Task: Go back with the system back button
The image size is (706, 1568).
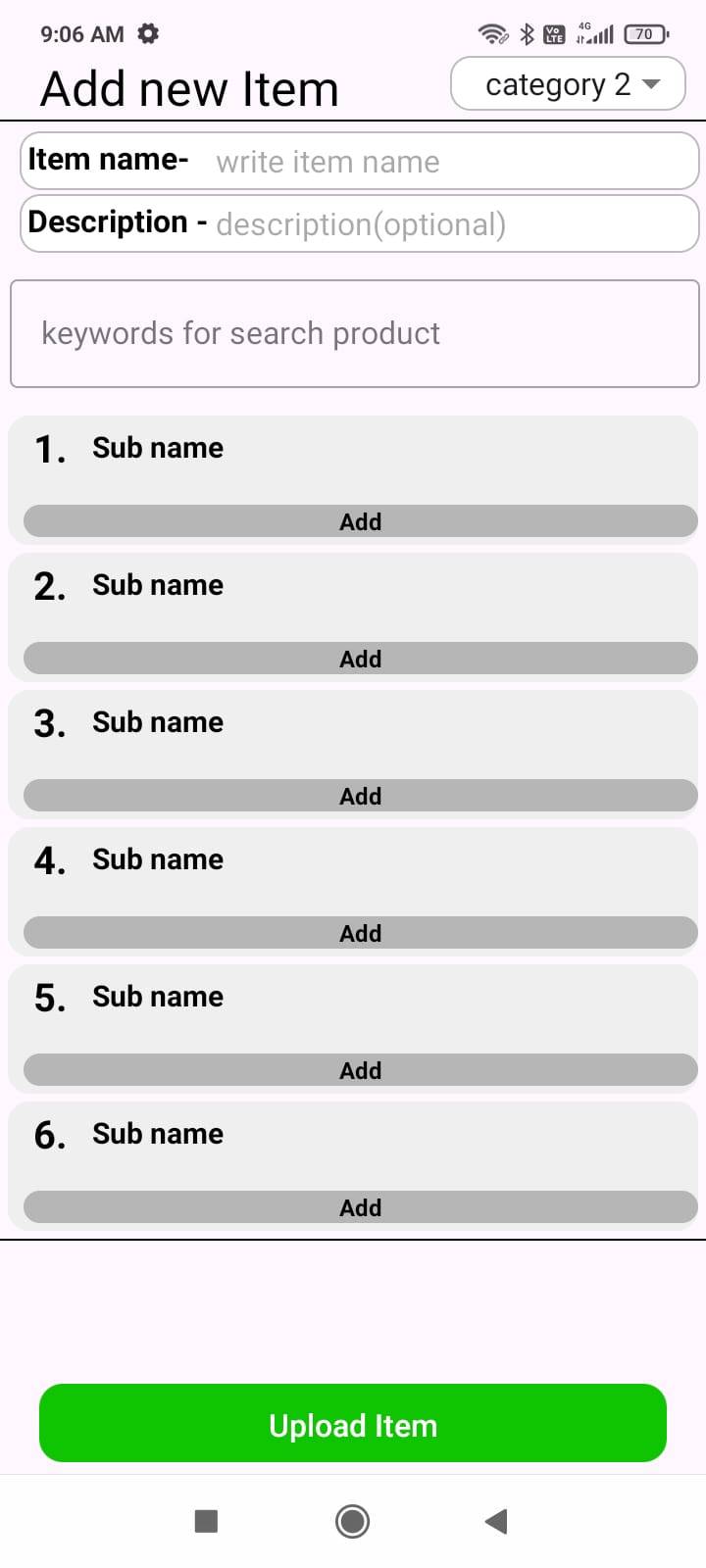Action: (496, 1521)
